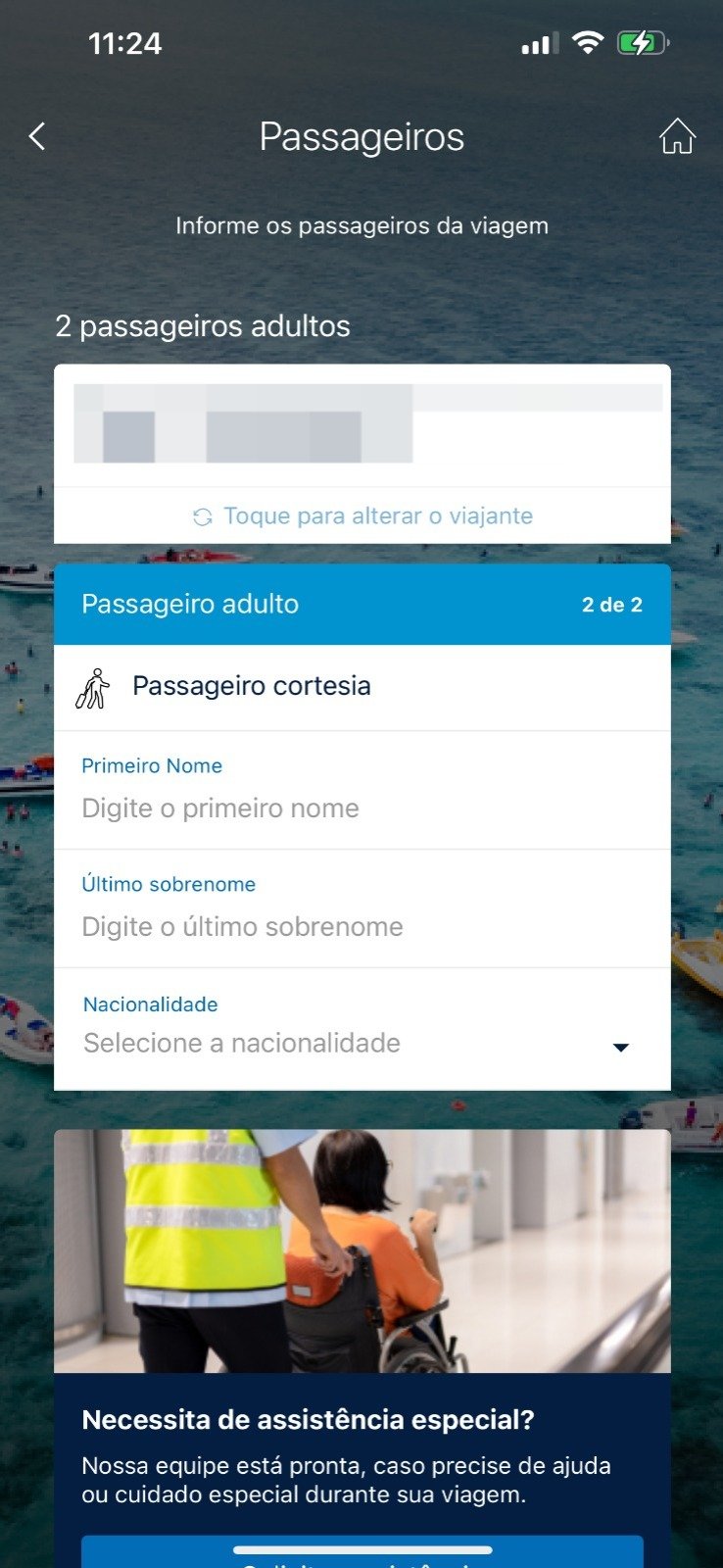This screenshot has height=1568, width=723.
Task: Select the Passageiro cortesia row
Action: coord(362,687)
